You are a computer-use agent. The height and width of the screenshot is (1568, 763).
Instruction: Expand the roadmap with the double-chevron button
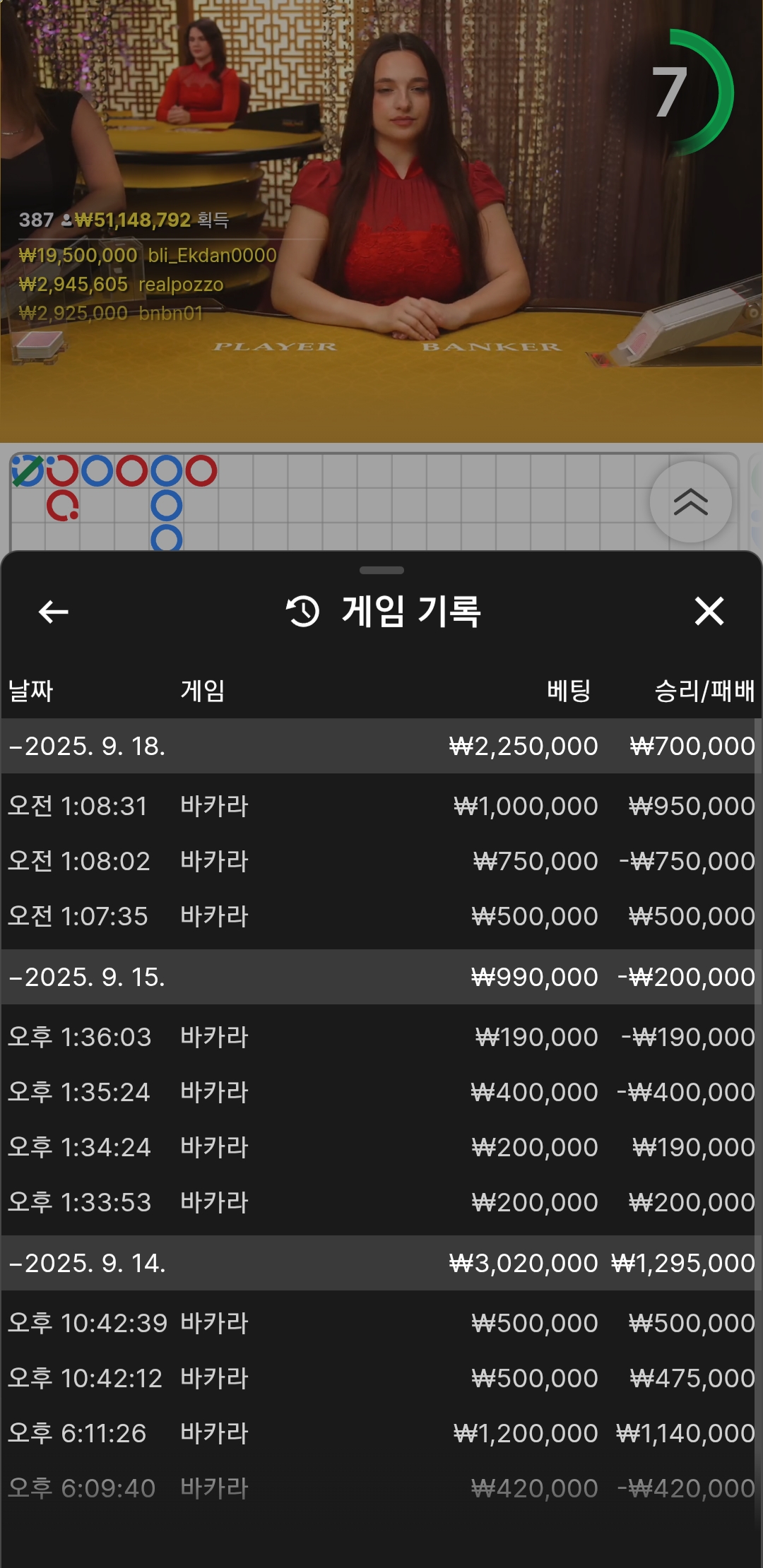[690, 502]
